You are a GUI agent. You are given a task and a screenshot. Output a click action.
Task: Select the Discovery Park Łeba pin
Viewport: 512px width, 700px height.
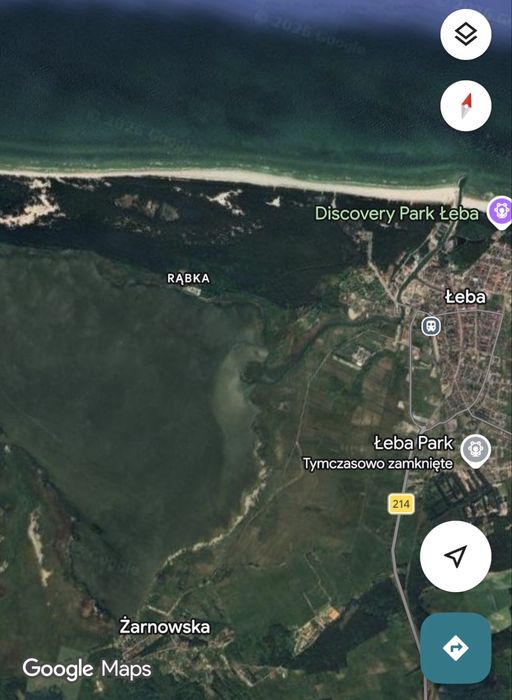(x=500, y=212)
